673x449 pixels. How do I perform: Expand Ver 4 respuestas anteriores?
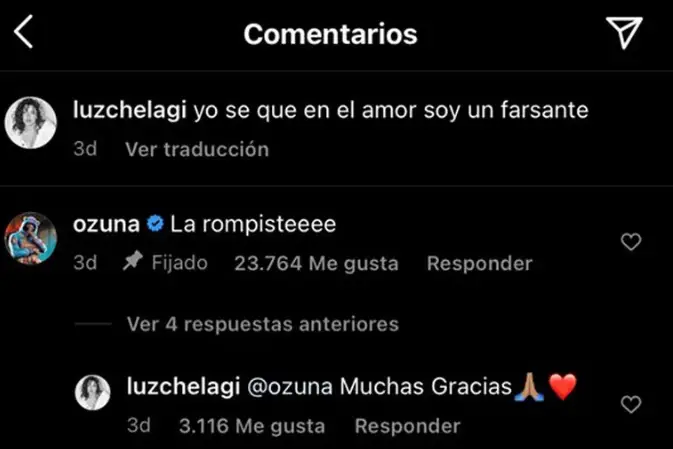tap(263, 324)
